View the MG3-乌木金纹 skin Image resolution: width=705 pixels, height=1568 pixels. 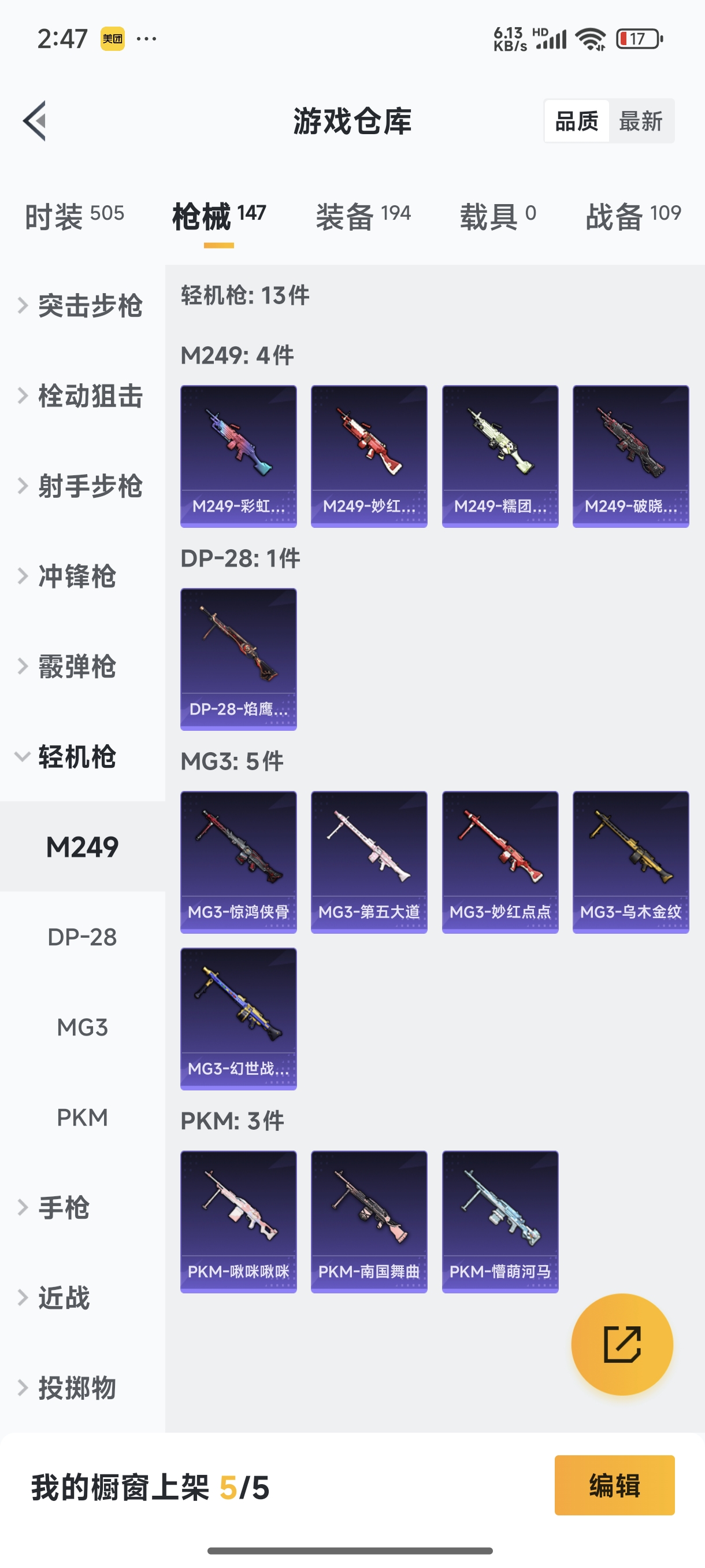pyautogui.click(x=630, y=861)
